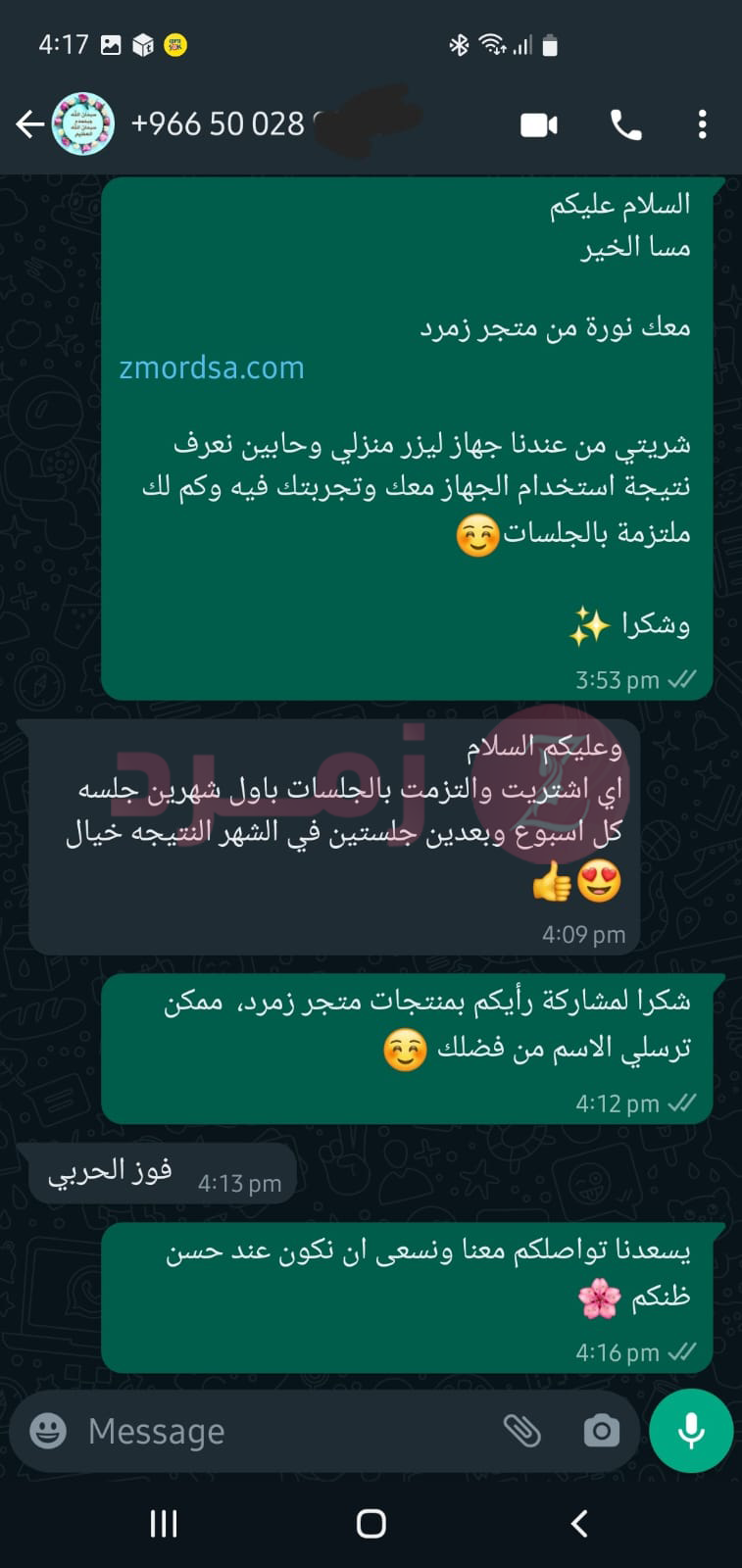Open recent apps from navigation bar

click(x=164, y=1523)
